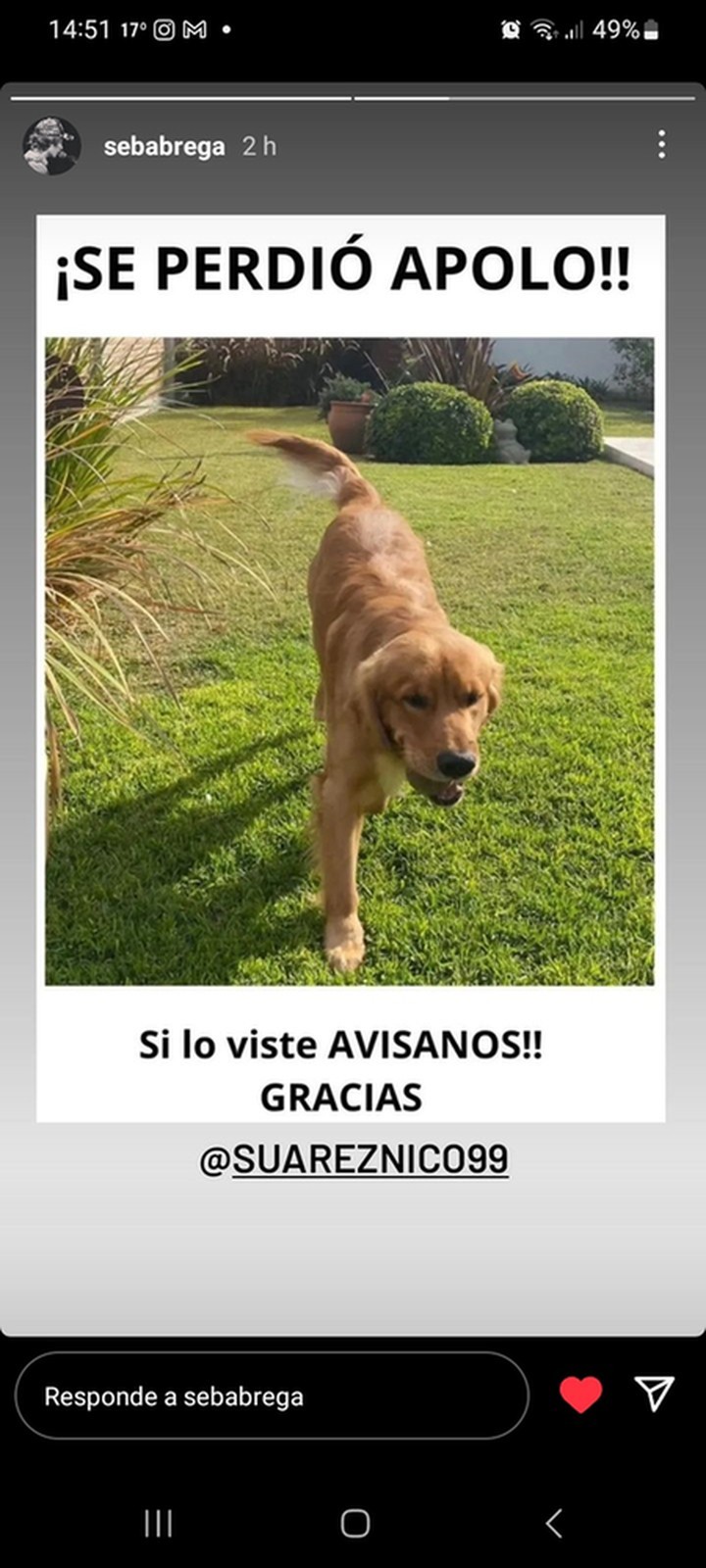Go back with the system back button
This screenshot has height=1568, width=706.
point(553,1523)
